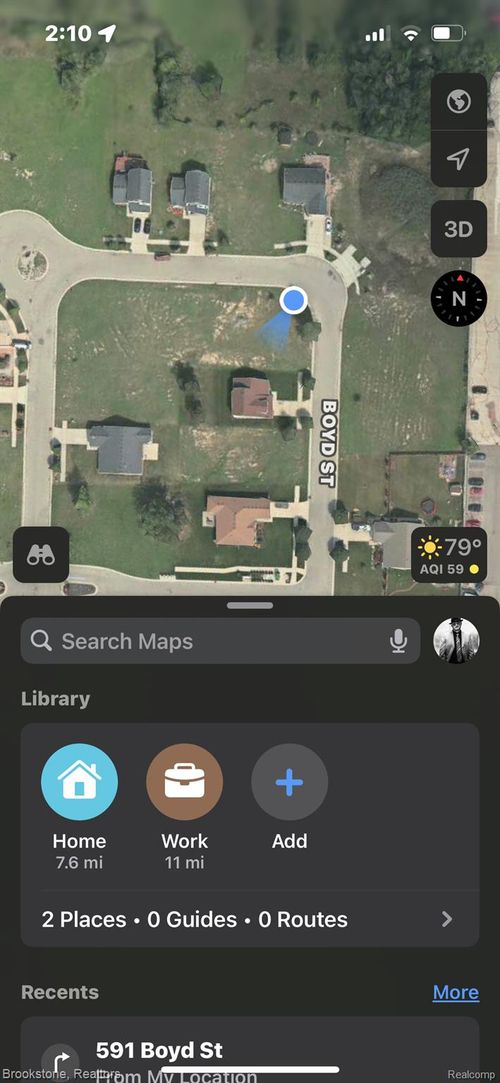500x1083 pixels.
Task: Open the weather 79° widget
Action: (449, 555)
